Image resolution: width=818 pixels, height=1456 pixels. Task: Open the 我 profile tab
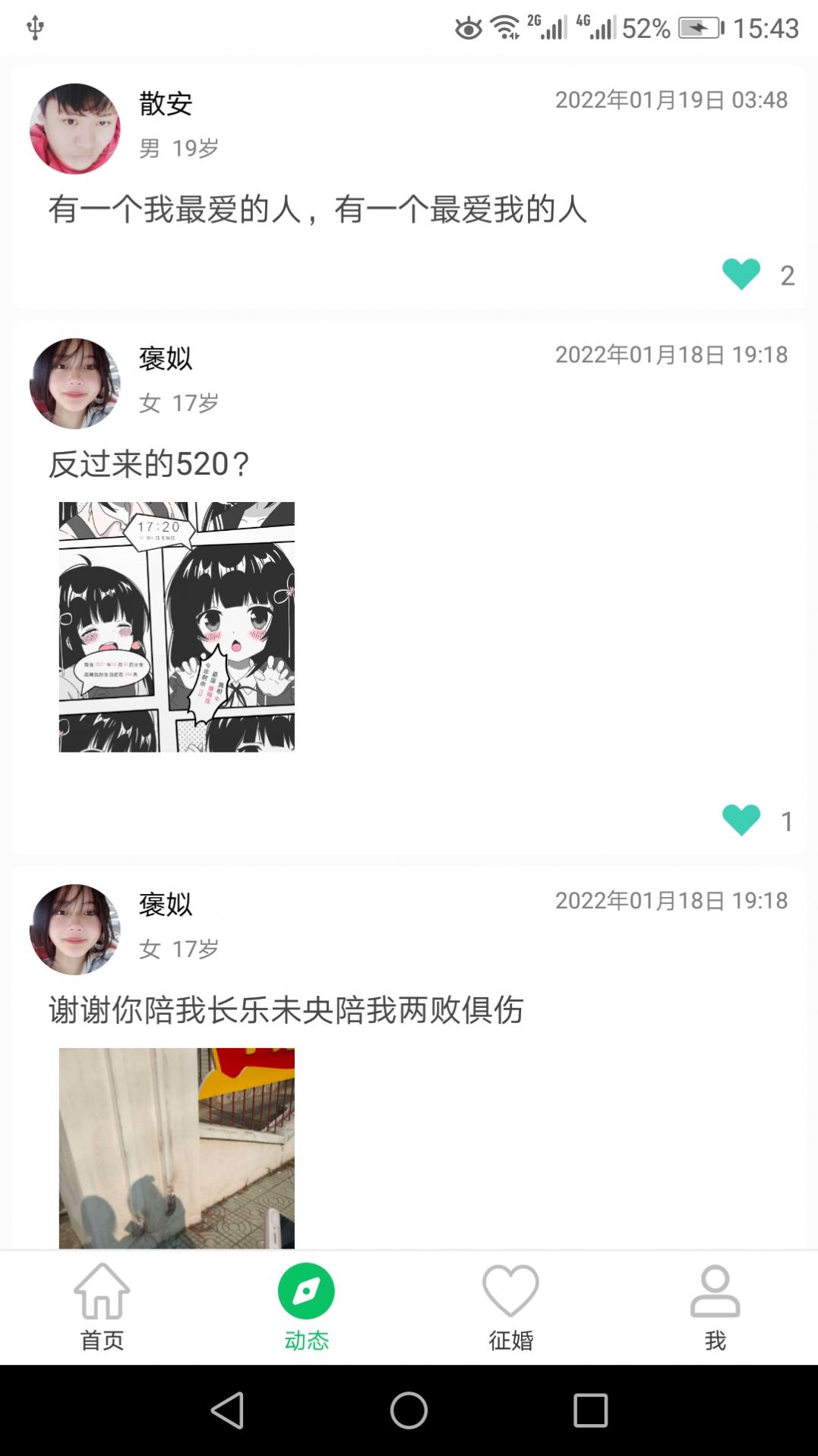point(715,1306)
